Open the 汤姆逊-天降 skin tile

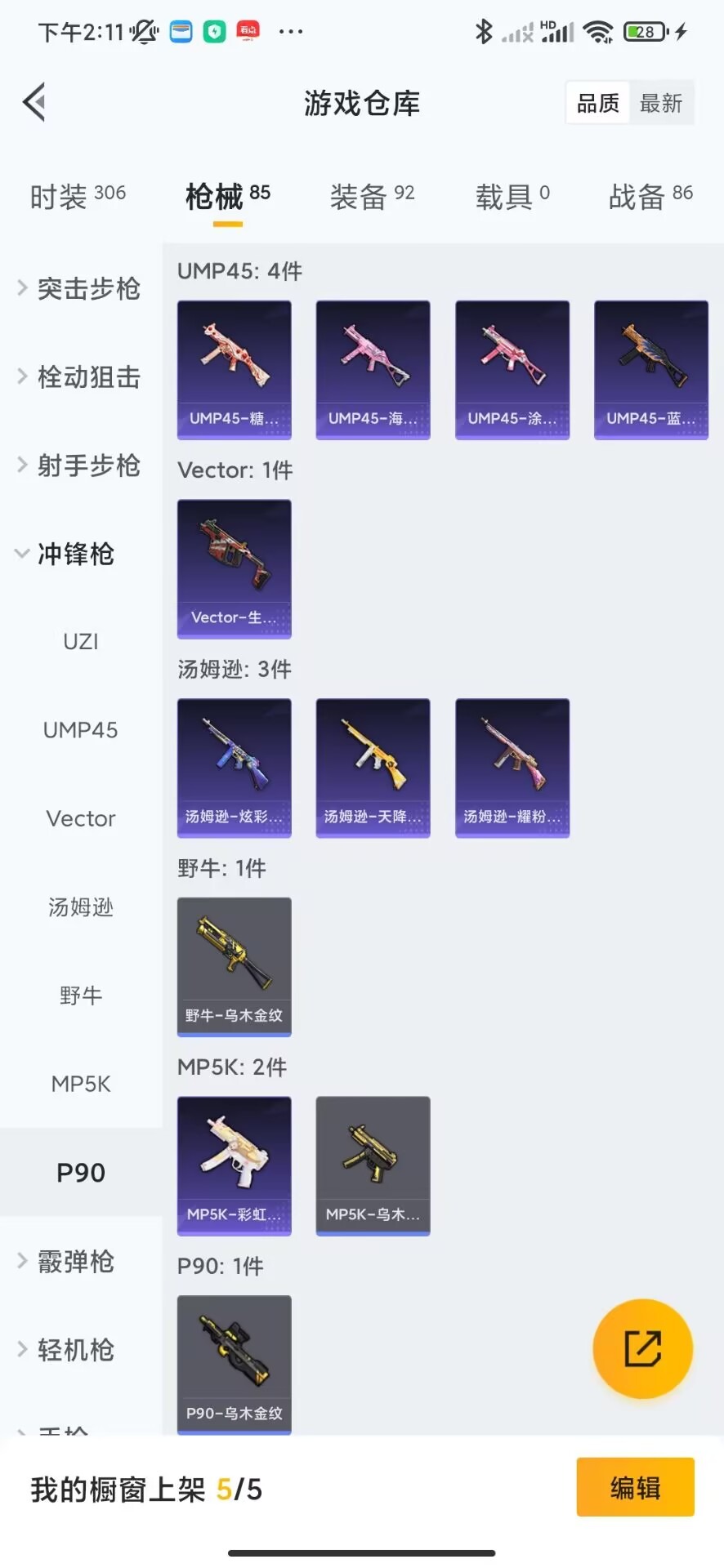373,768
